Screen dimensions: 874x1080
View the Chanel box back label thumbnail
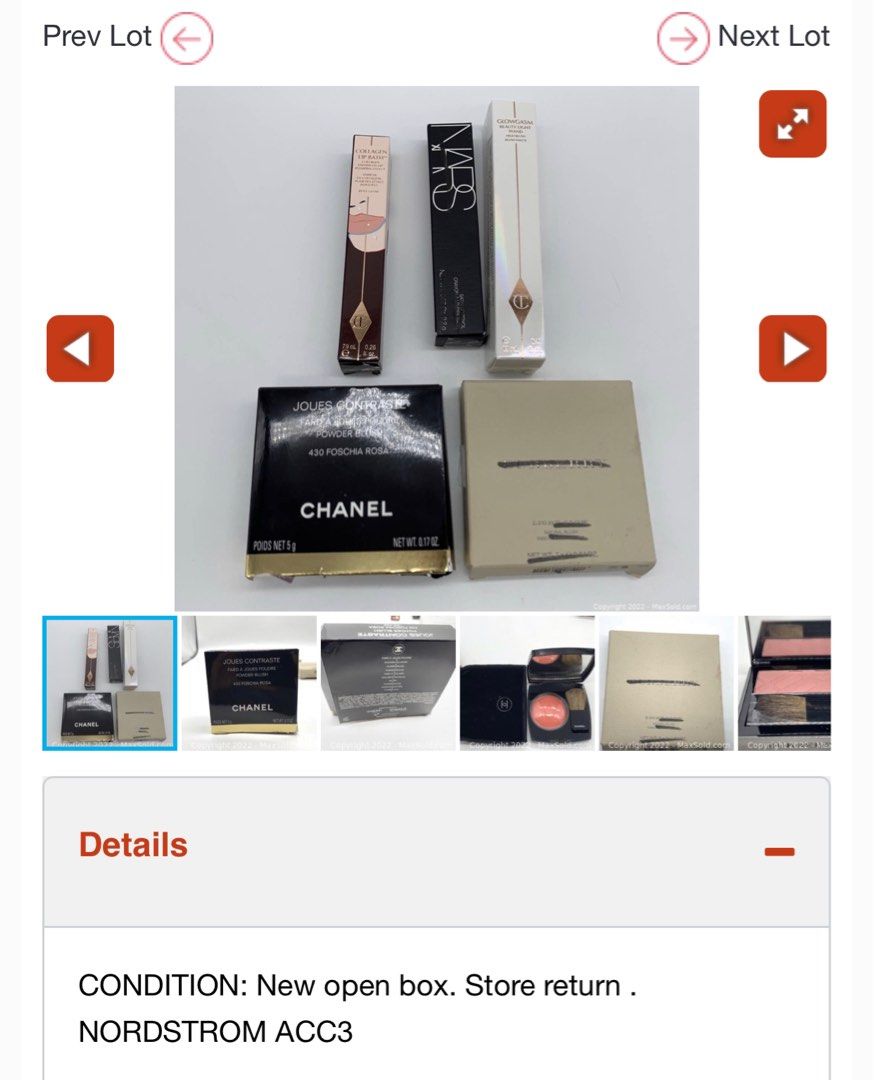387,683
